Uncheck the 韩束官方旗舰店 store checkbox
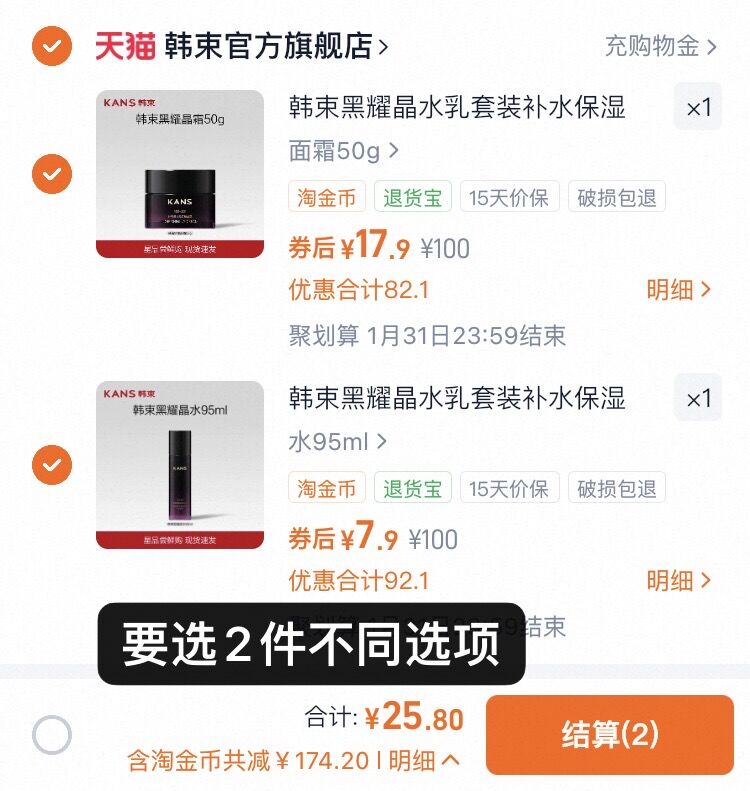The image size is (750, 791). 52,45
